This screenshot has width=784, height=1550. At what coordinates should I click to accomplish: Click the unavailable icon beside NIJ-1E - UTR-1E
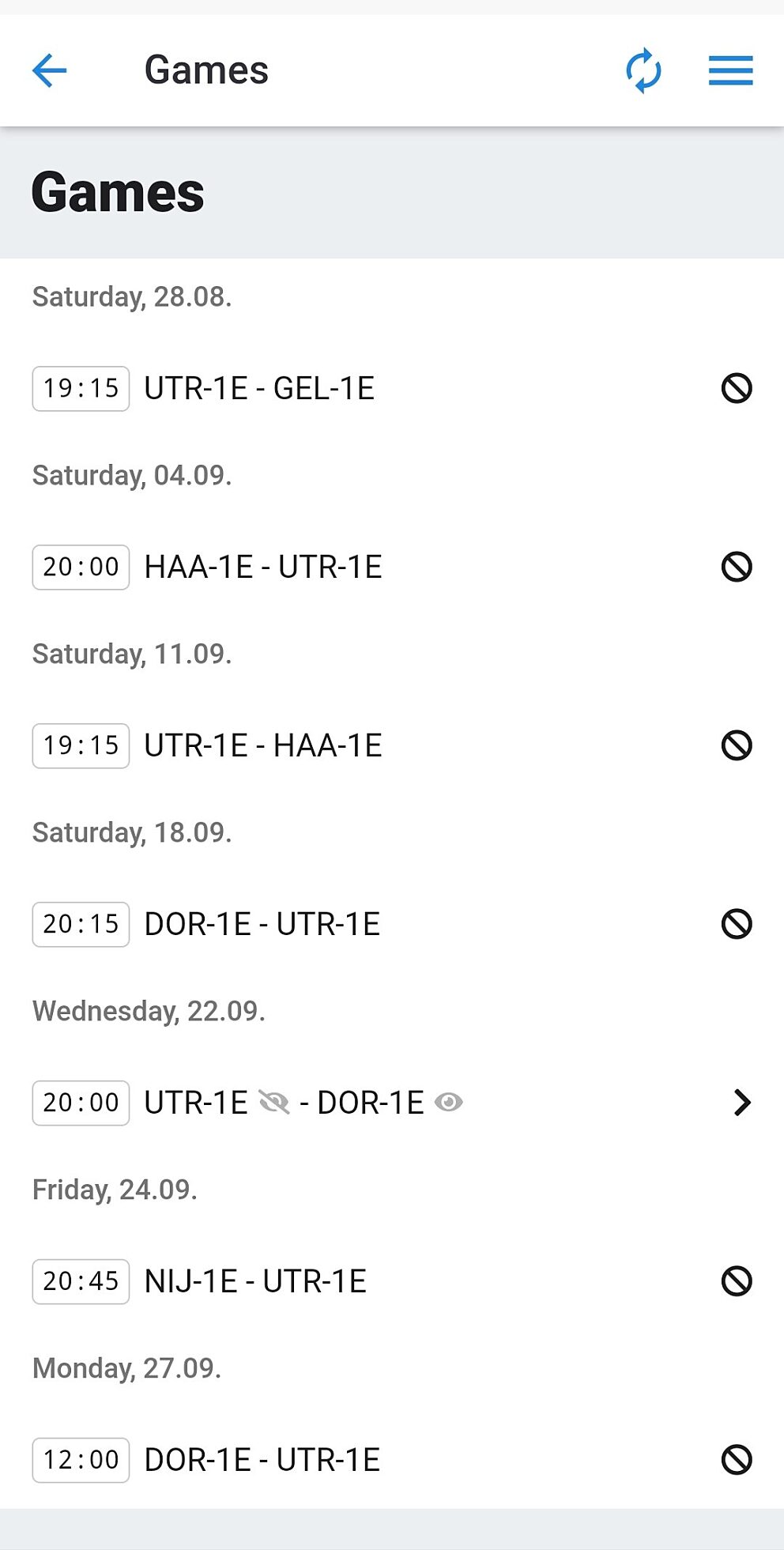(737, 1281)
